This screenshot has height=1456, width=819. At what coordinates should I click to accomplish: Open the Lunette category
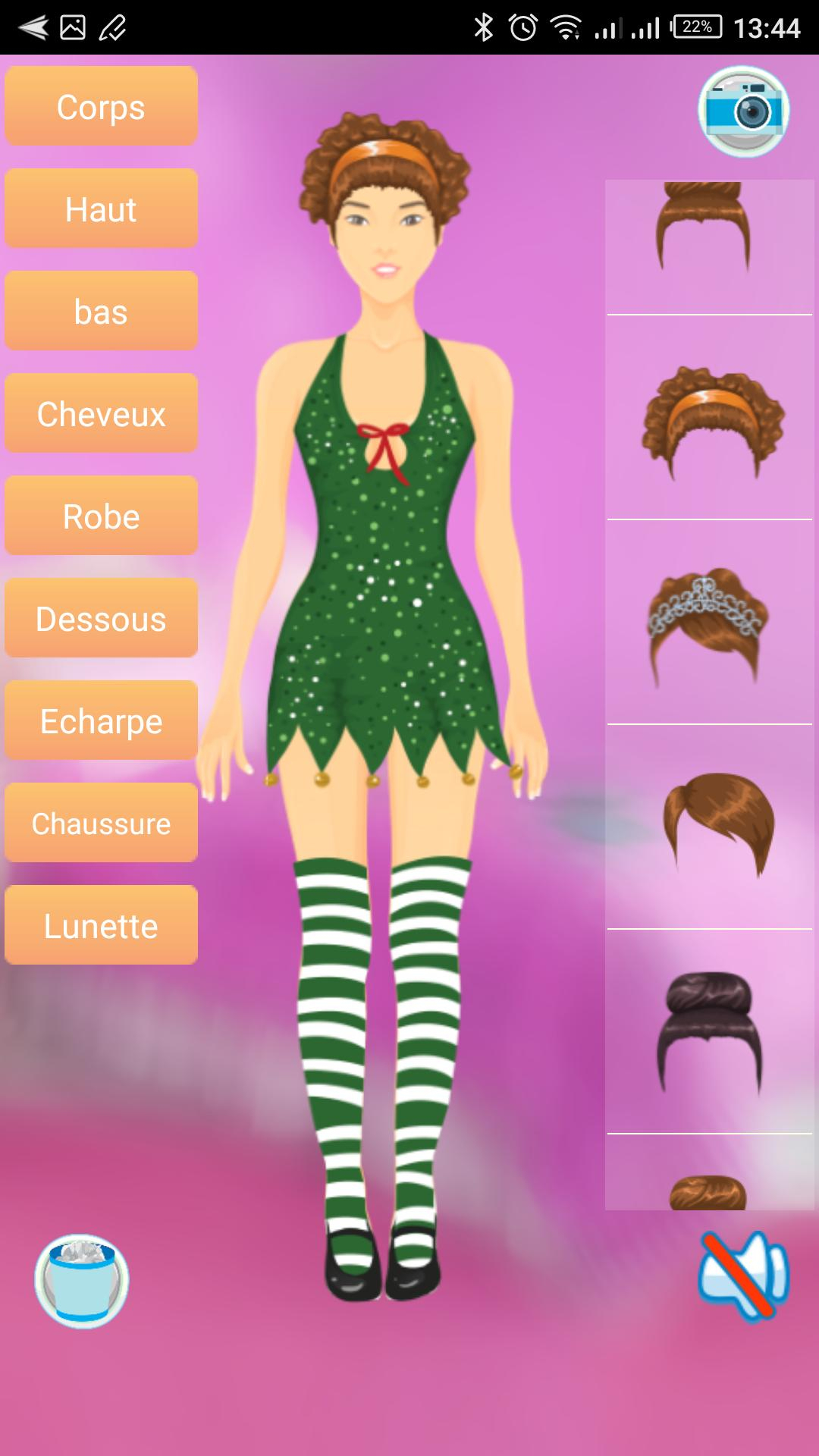[101, 925]
